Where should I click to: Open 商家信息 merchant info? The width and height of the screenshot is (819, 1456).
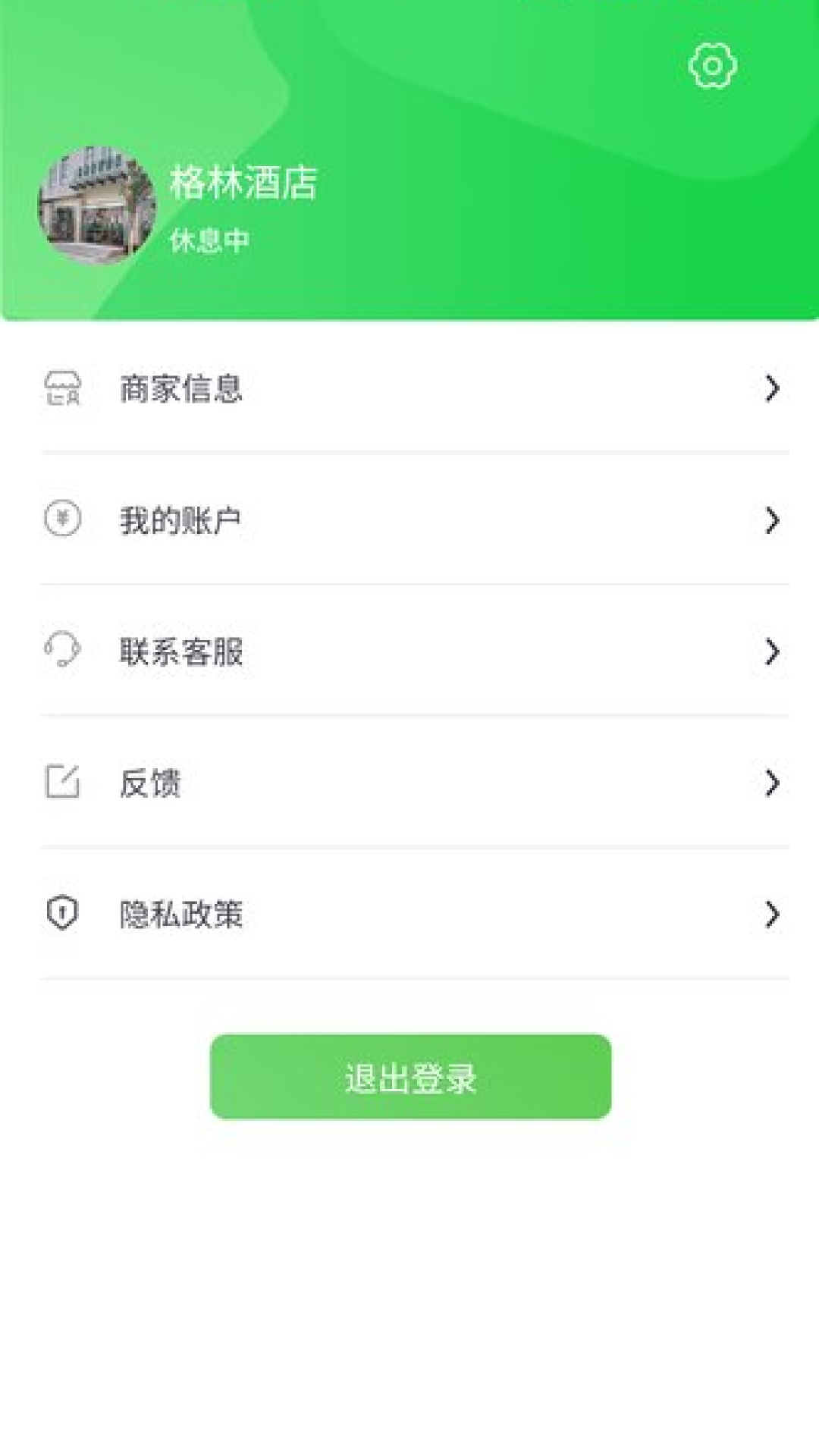(409, 389)
